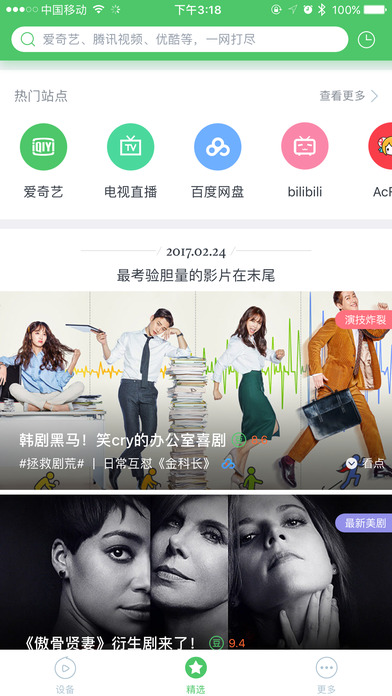Open 查看更多 for popular sites
Screen dimensions: 392x696
(x=348, y=95)
